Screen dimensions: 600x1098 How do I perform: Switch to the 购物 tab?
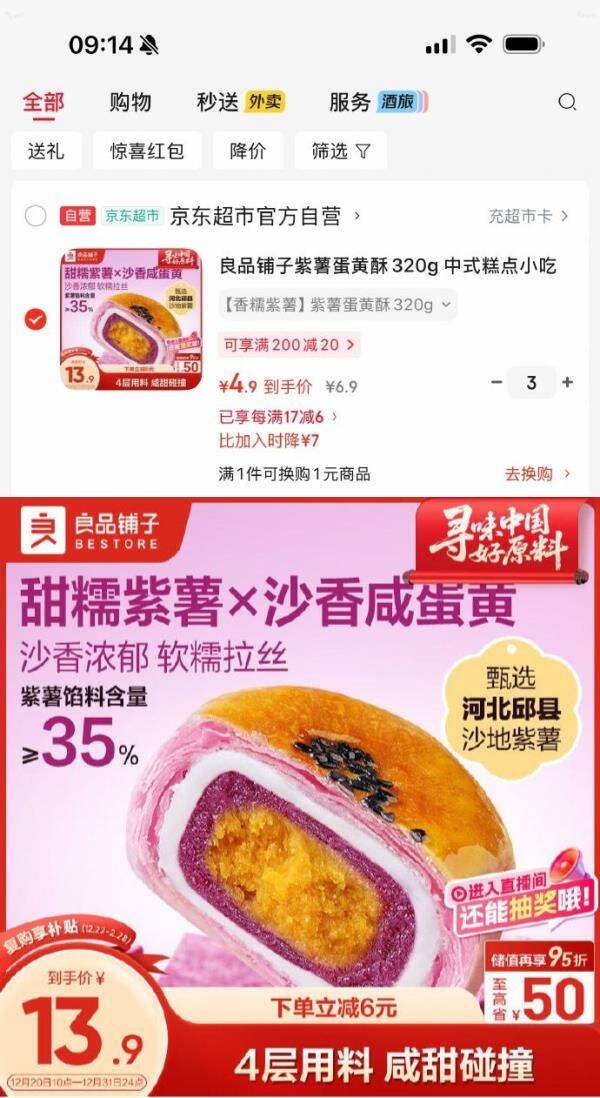(x=130, y=102)
